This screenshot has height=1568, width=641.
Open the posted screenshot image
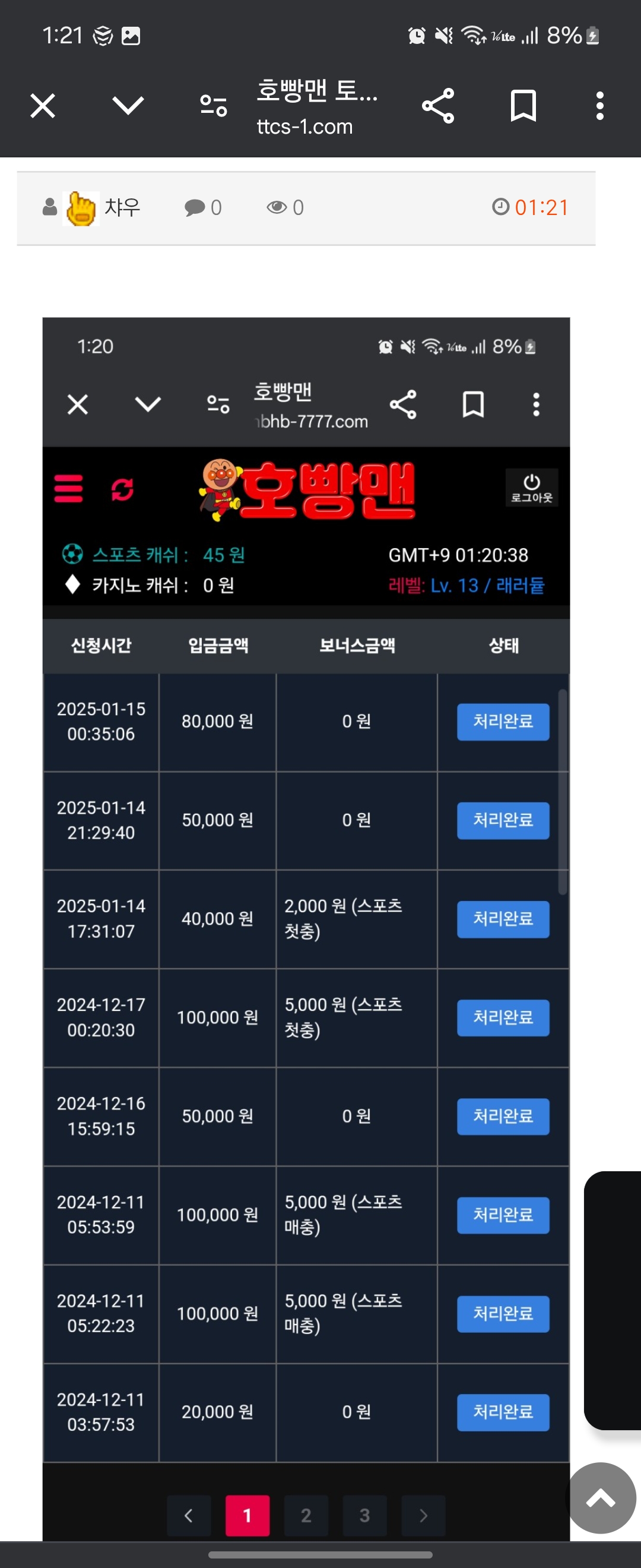click(306, 913)
